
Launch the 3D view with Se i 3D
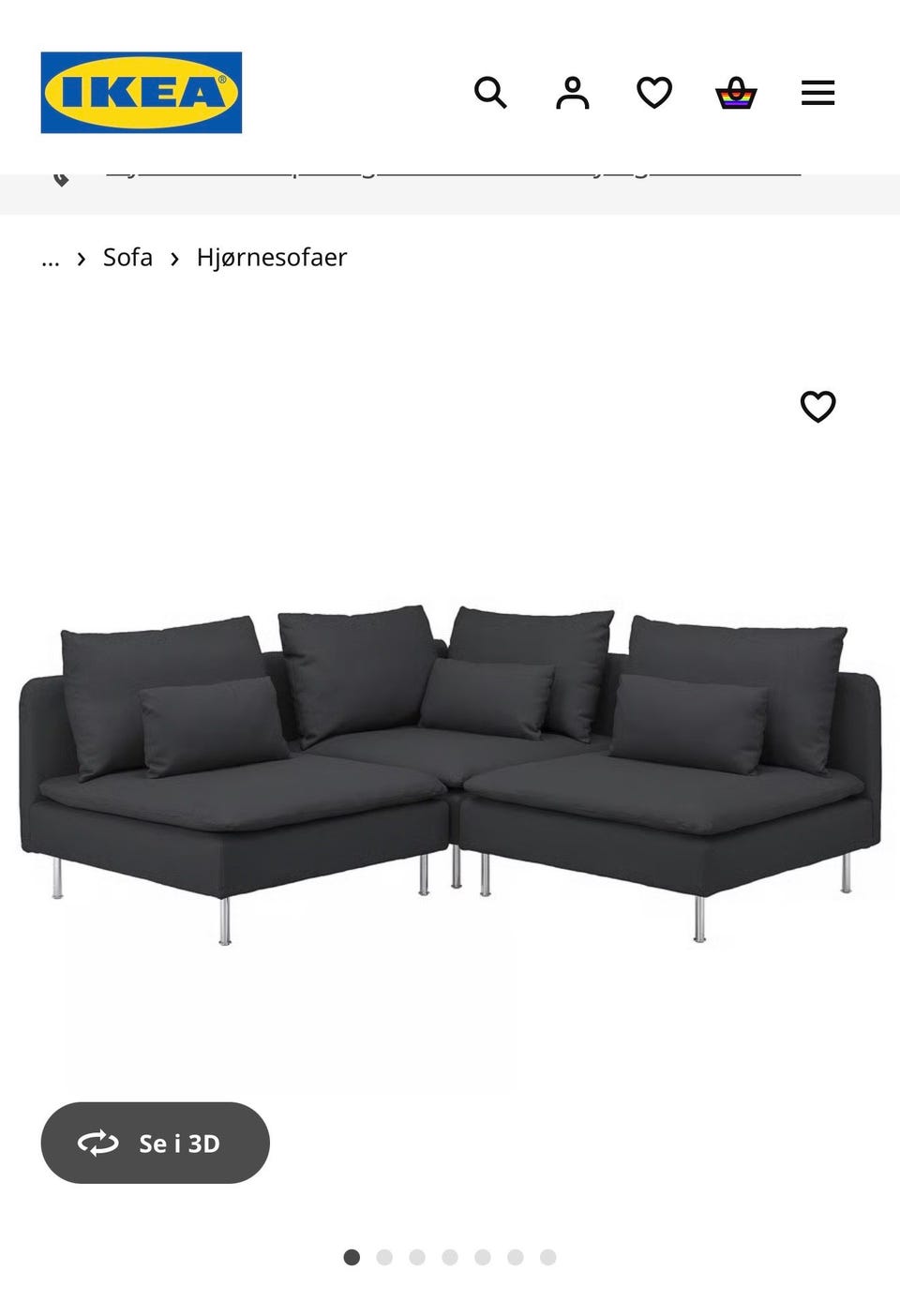[155, 1144]
